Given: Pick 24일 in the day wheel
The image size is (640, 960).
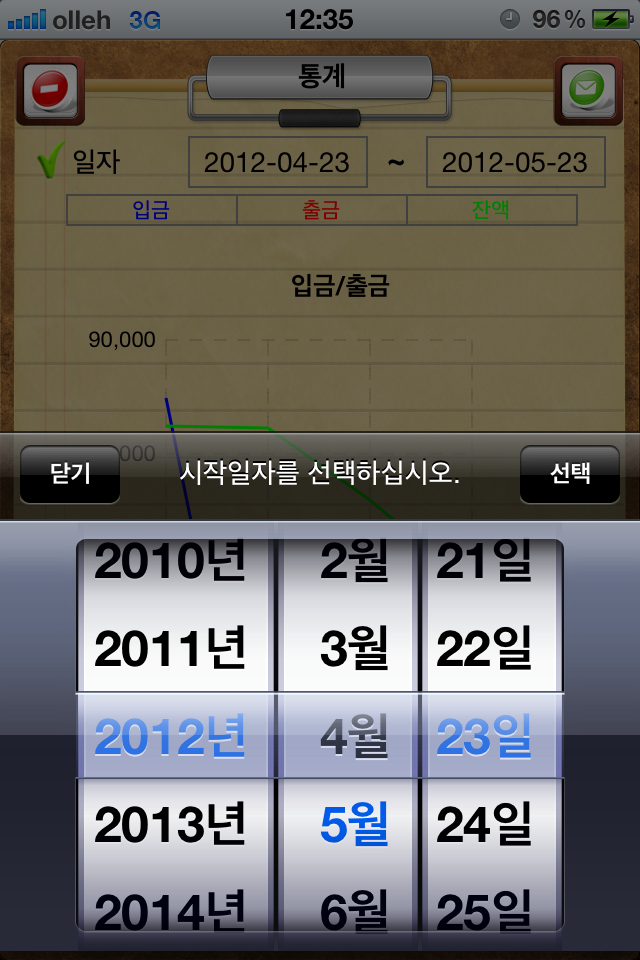Looking at the screenshot, I should tap(485, 825).
